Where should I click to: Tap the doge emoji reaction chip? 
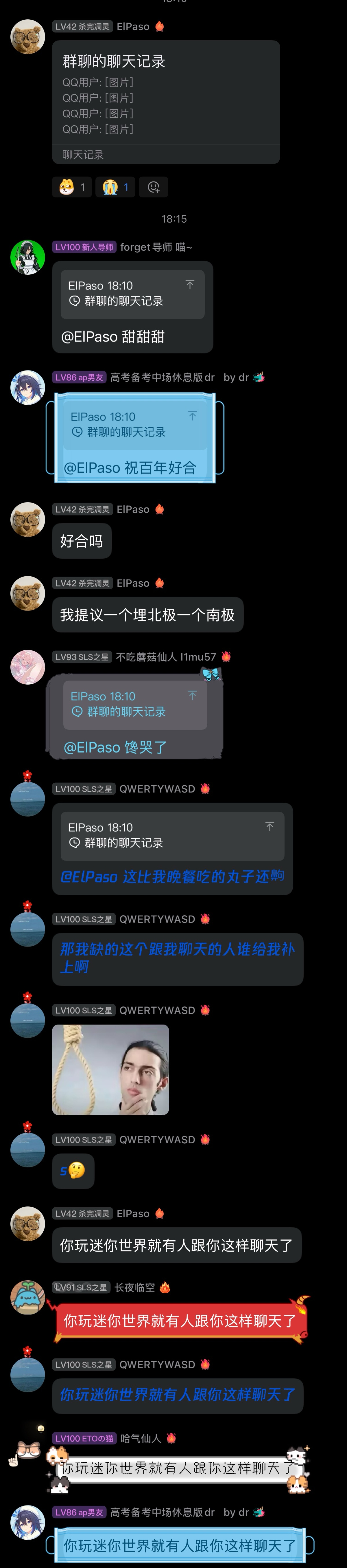pos(72,188)
